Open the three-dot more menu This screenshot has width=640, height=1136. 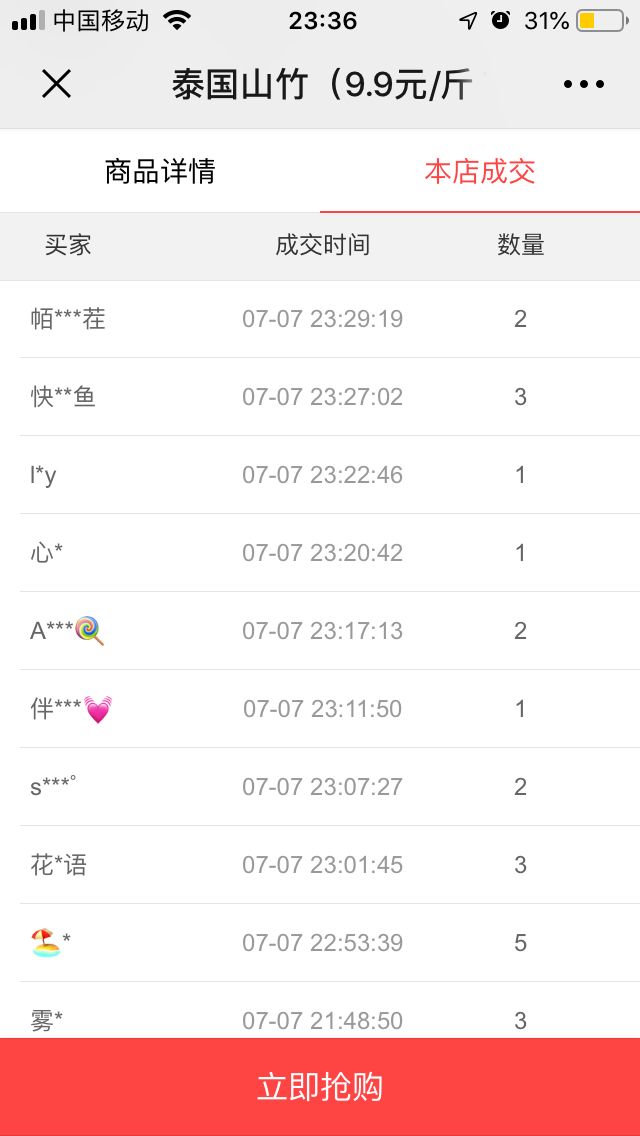coord(583,85)
